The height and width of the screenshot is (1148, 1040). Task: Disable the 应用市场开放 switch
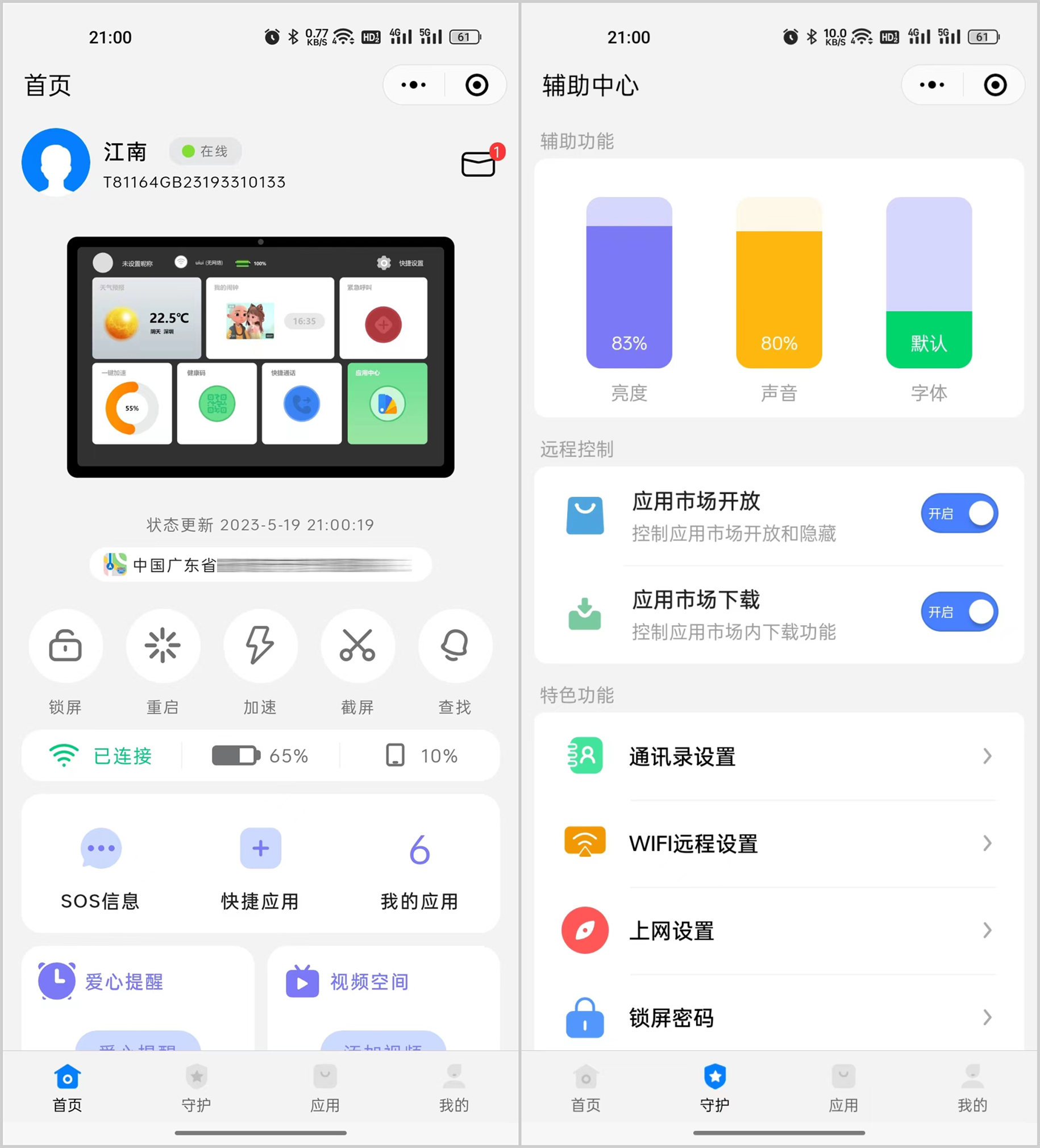point(959,513)
